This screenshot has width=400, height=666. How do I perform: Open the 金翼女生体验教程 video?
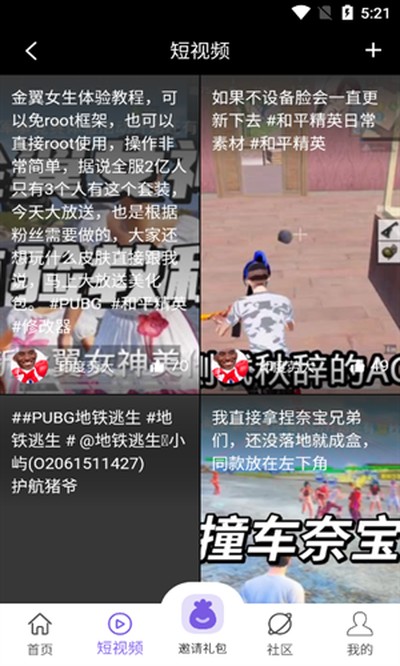point(99,235)
